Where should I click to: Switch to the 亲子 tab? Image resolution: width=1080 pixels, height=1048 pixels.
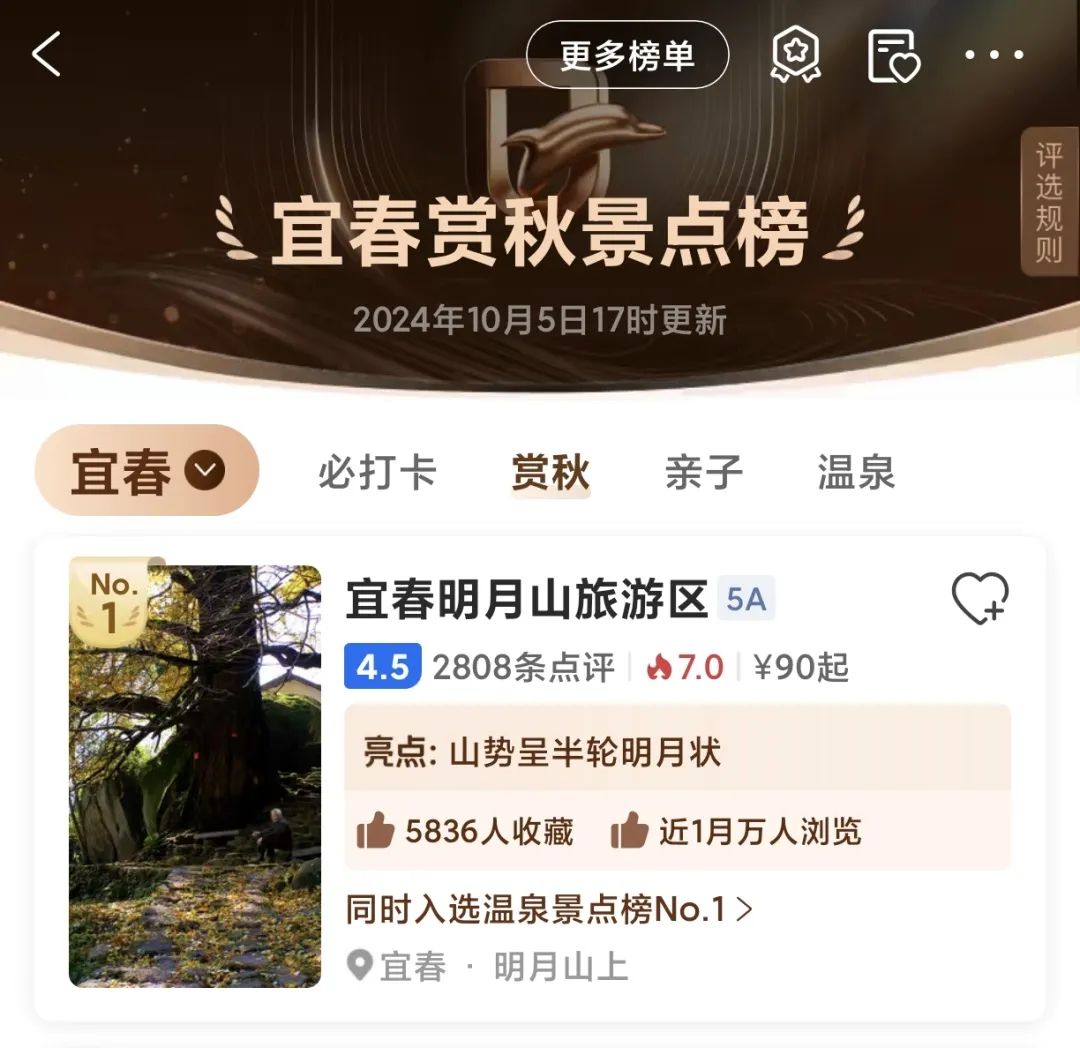[704, 472]
